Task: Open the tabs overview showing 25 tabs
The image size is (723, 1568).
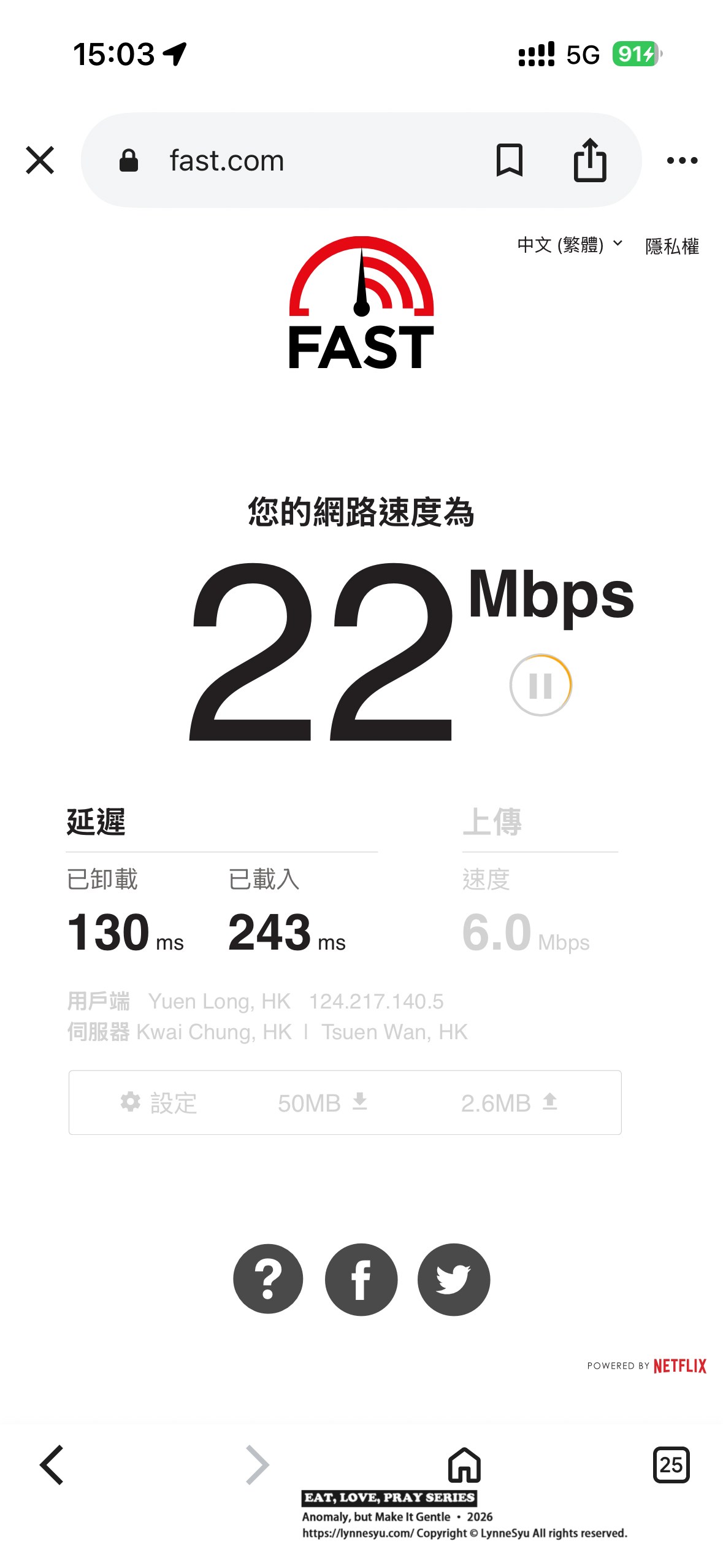Action: point(671,1465)
